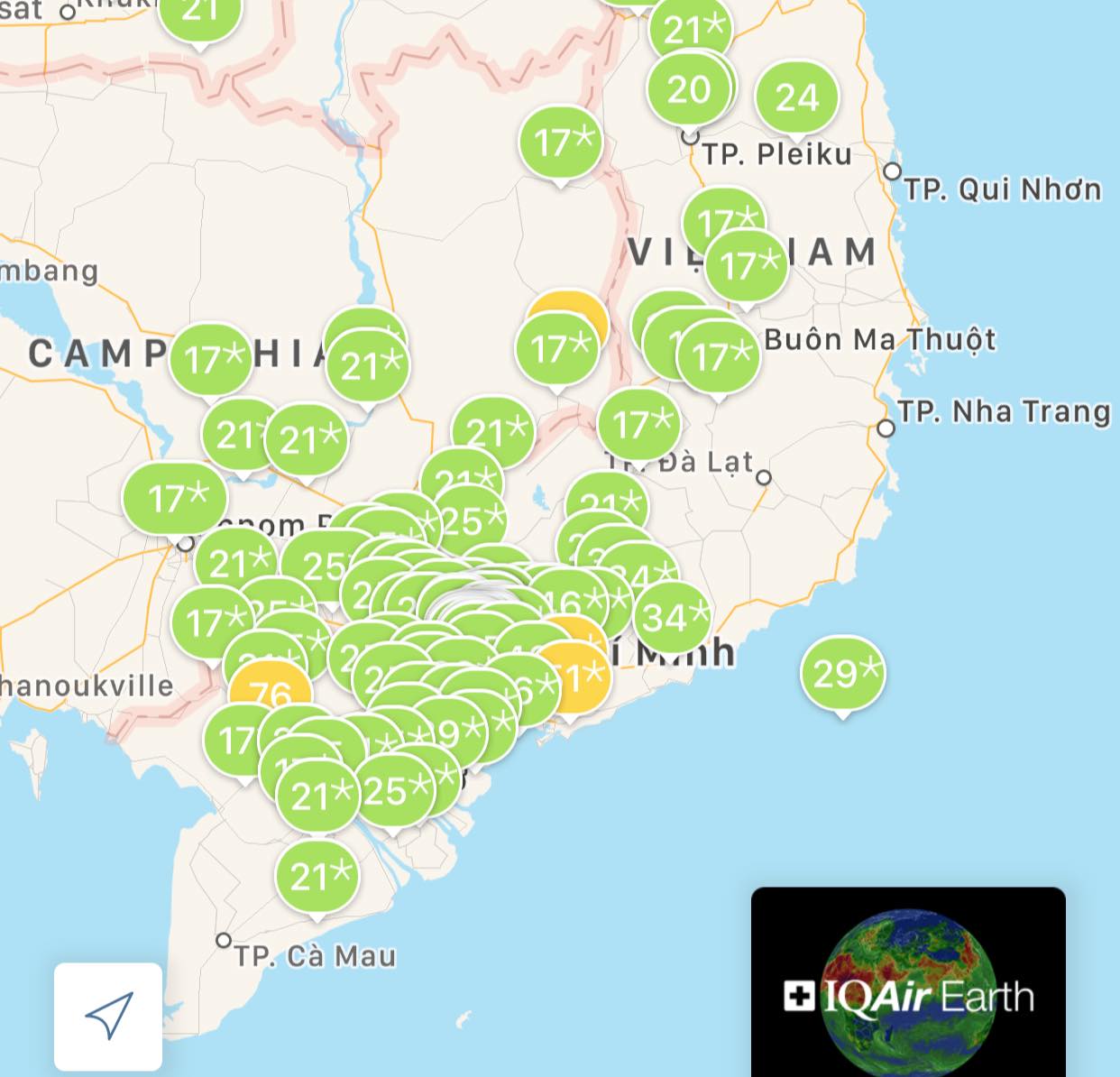Select the 21* marker above TP. Cà Mau
The image size is (1120, 1077).
pyautogui.click(x=318, y=876)
